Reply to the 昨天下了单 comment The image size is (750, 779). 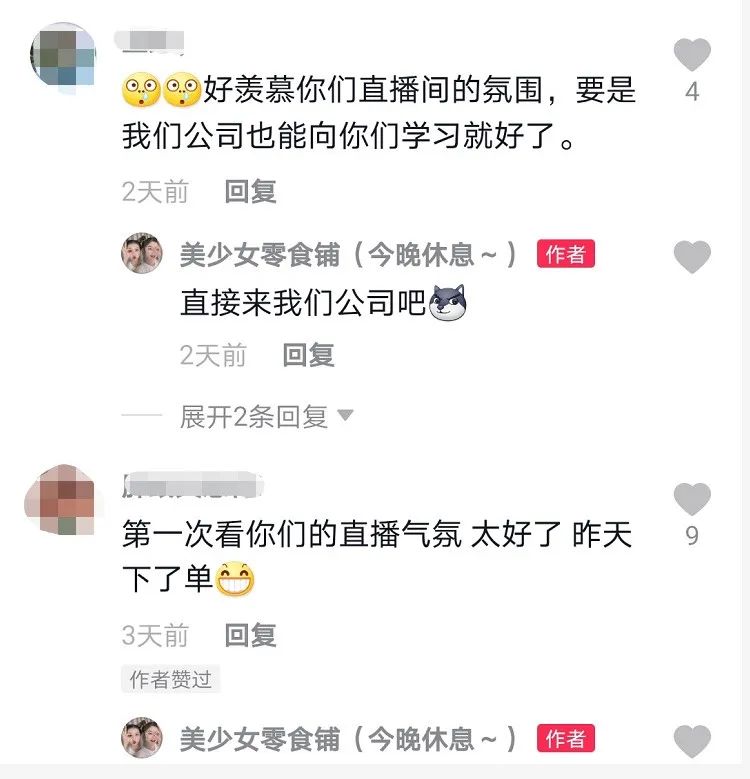pyautogui.click(x=250, y=635)
